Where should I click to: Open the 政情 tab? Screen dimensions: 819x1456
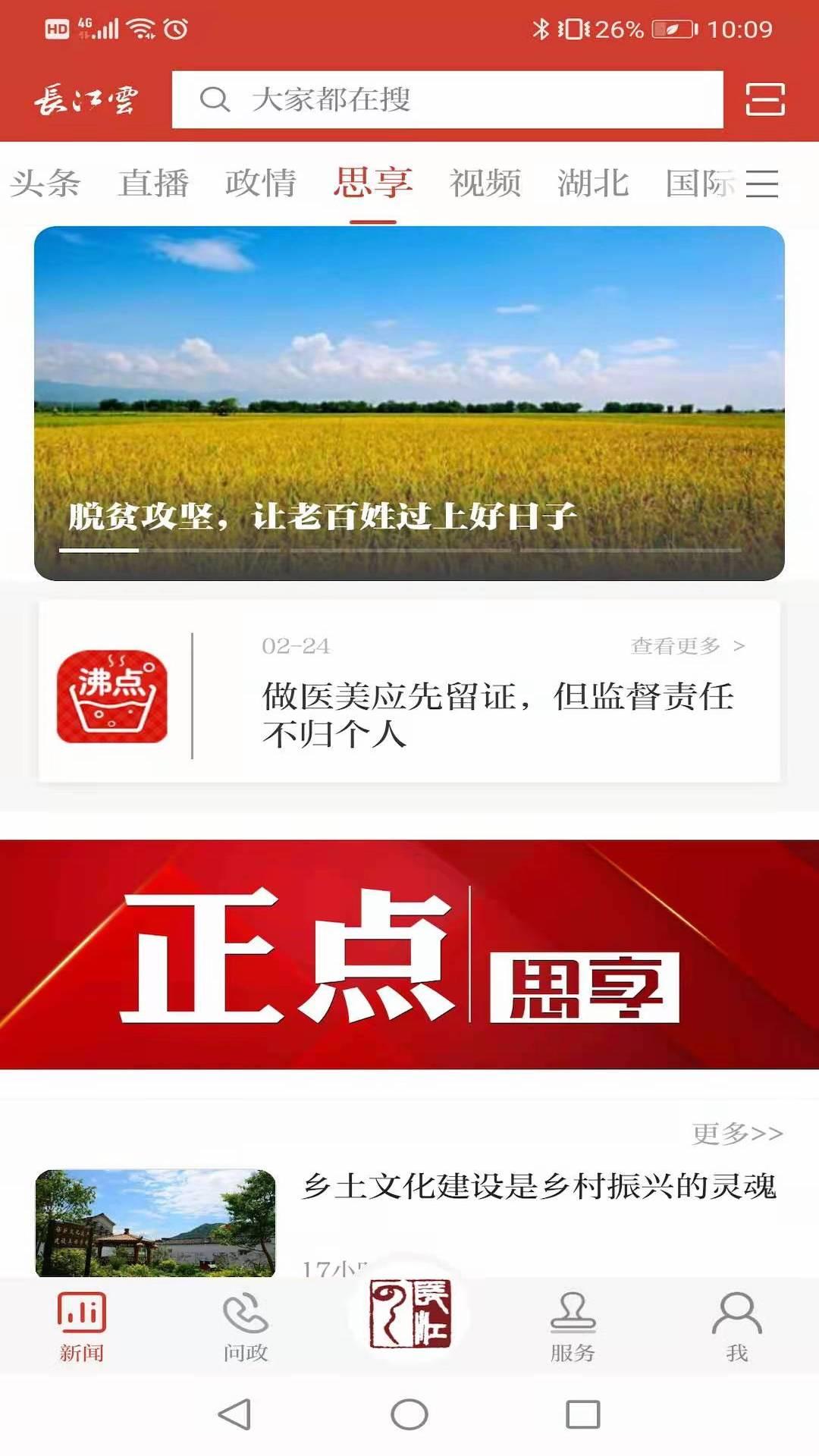[260, 184]
